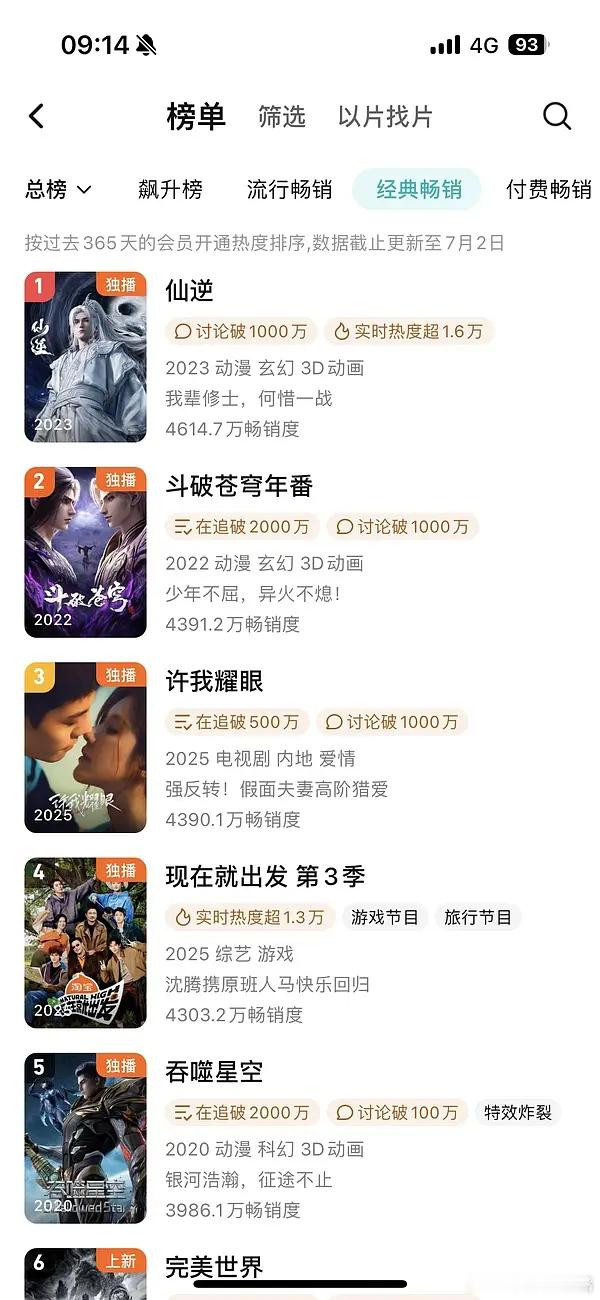This screenshot has width=600, height=1300.
Task: Select the 流行畅销 chart
Action: point(289,189)
